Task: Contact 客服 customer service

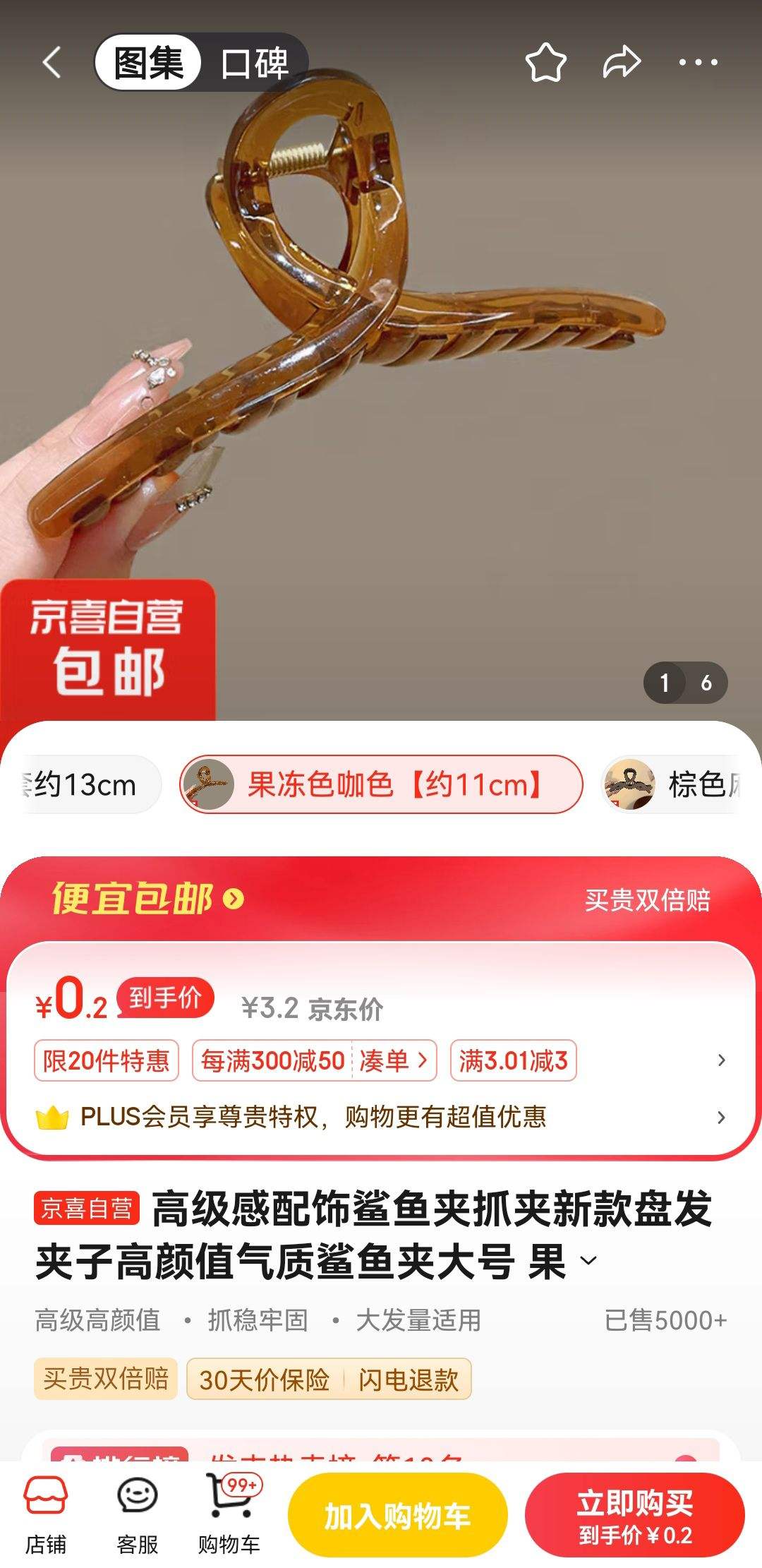Action: (137, 1515)
